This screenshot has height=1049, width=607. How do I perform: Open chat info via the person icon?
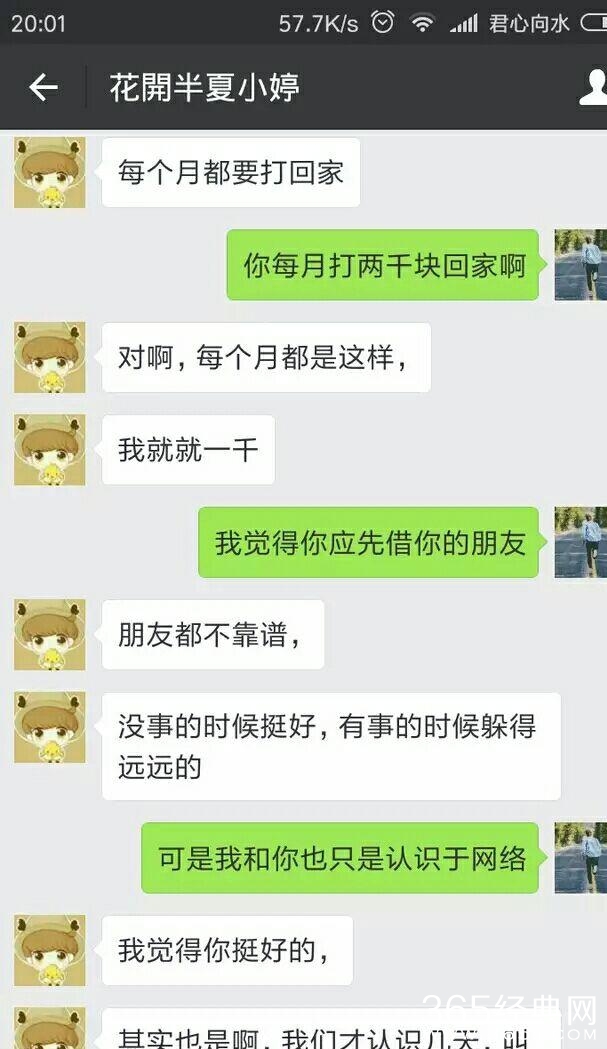point(593,88)
